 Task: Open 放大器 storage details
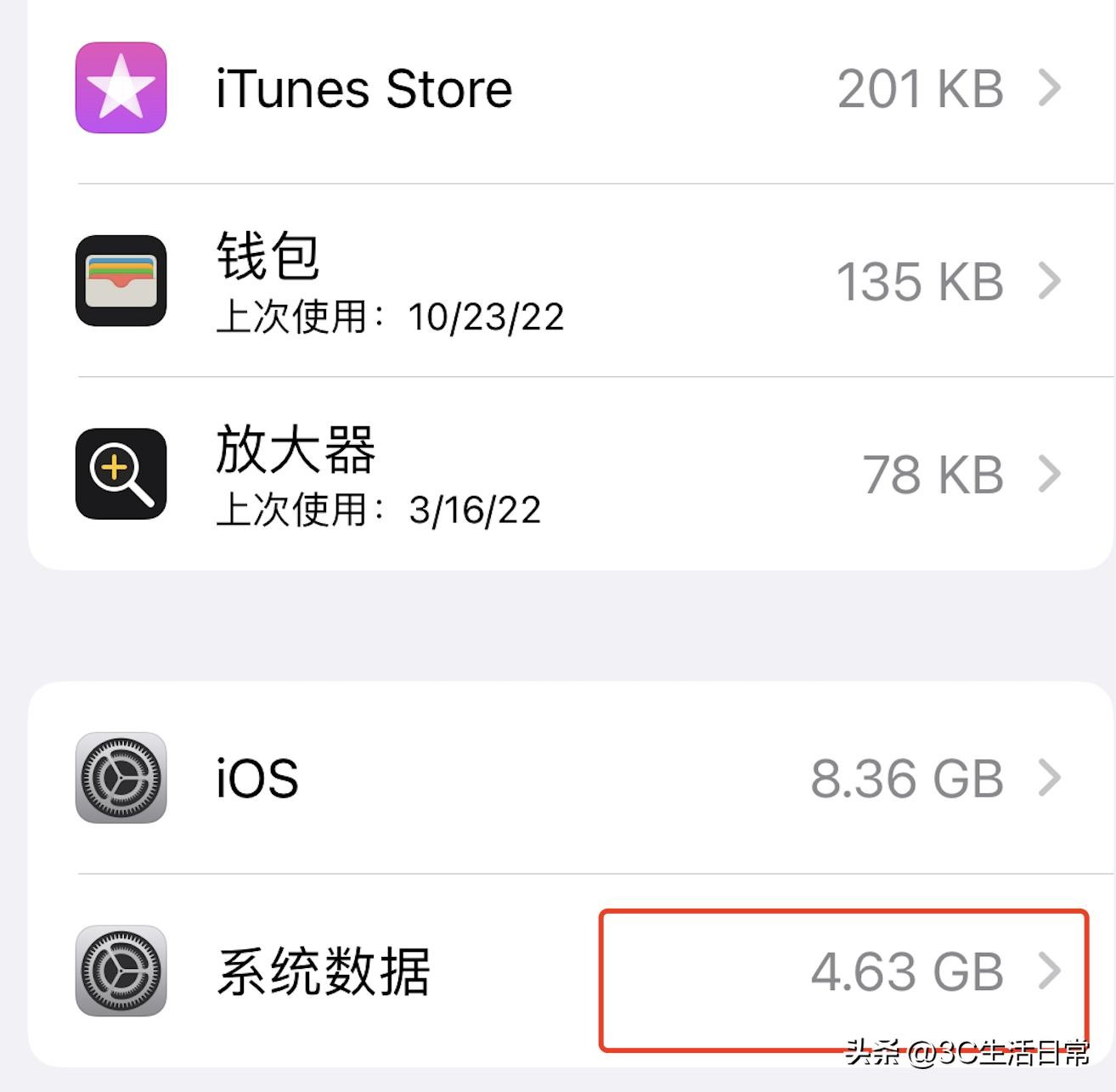569,475
